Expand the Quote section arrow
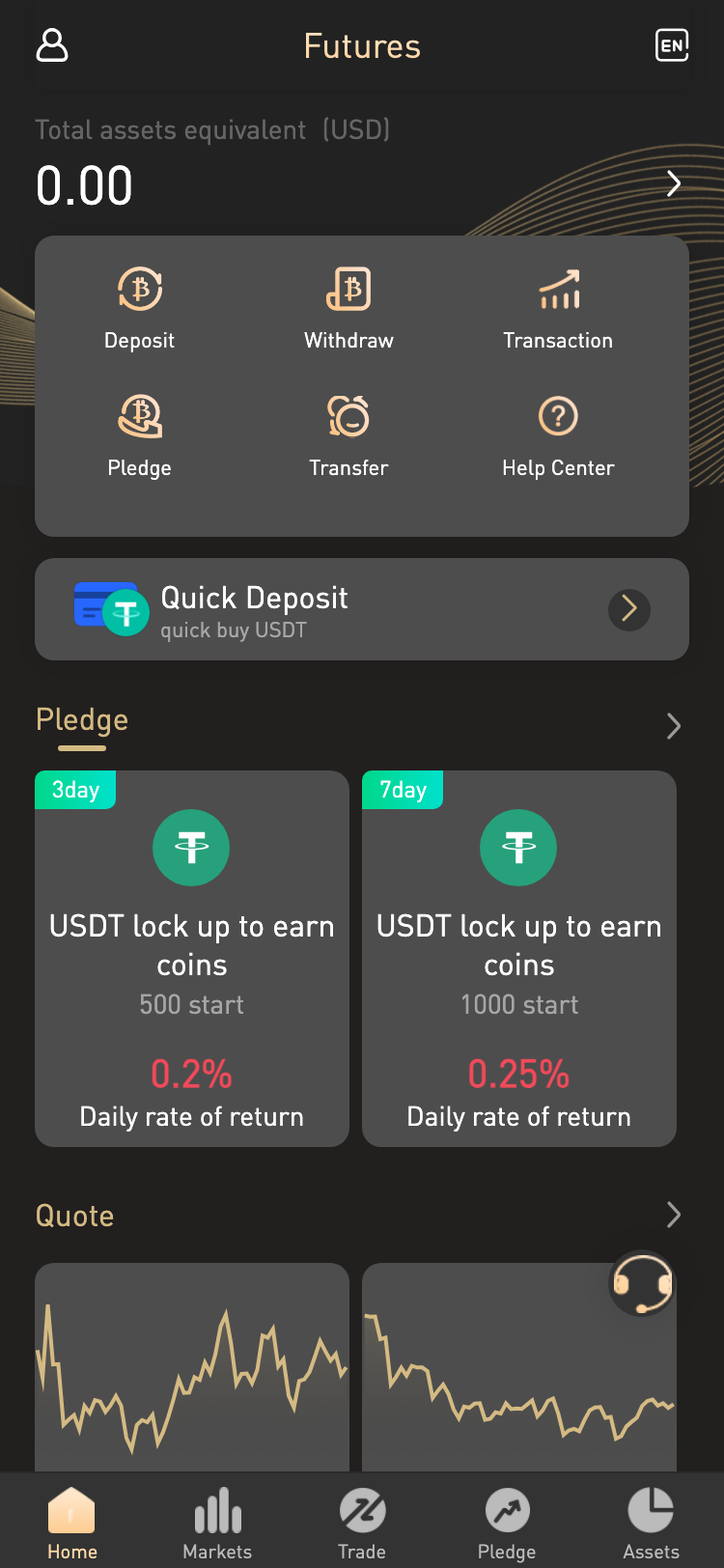The image size is (724, 1568). pyautogui.click(x=674, y=1215)
